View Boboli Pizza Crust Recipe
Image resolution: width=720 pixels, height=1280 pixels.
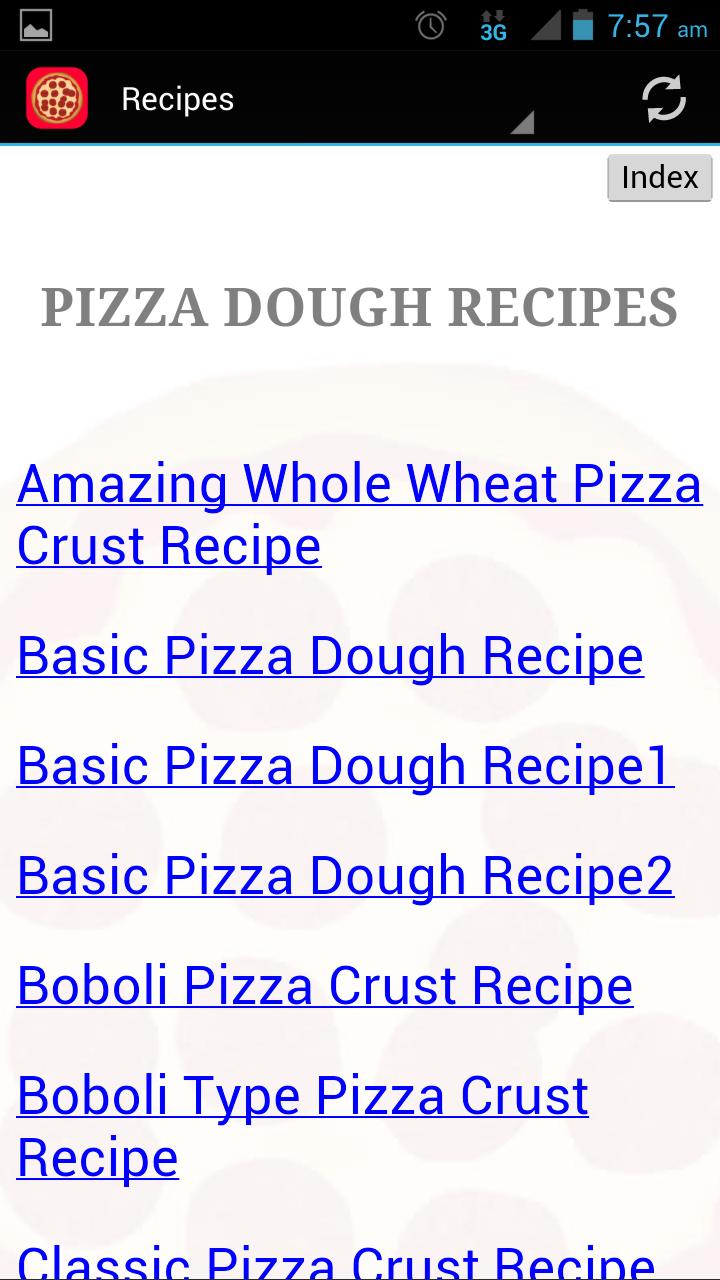(x=324, y=986)
